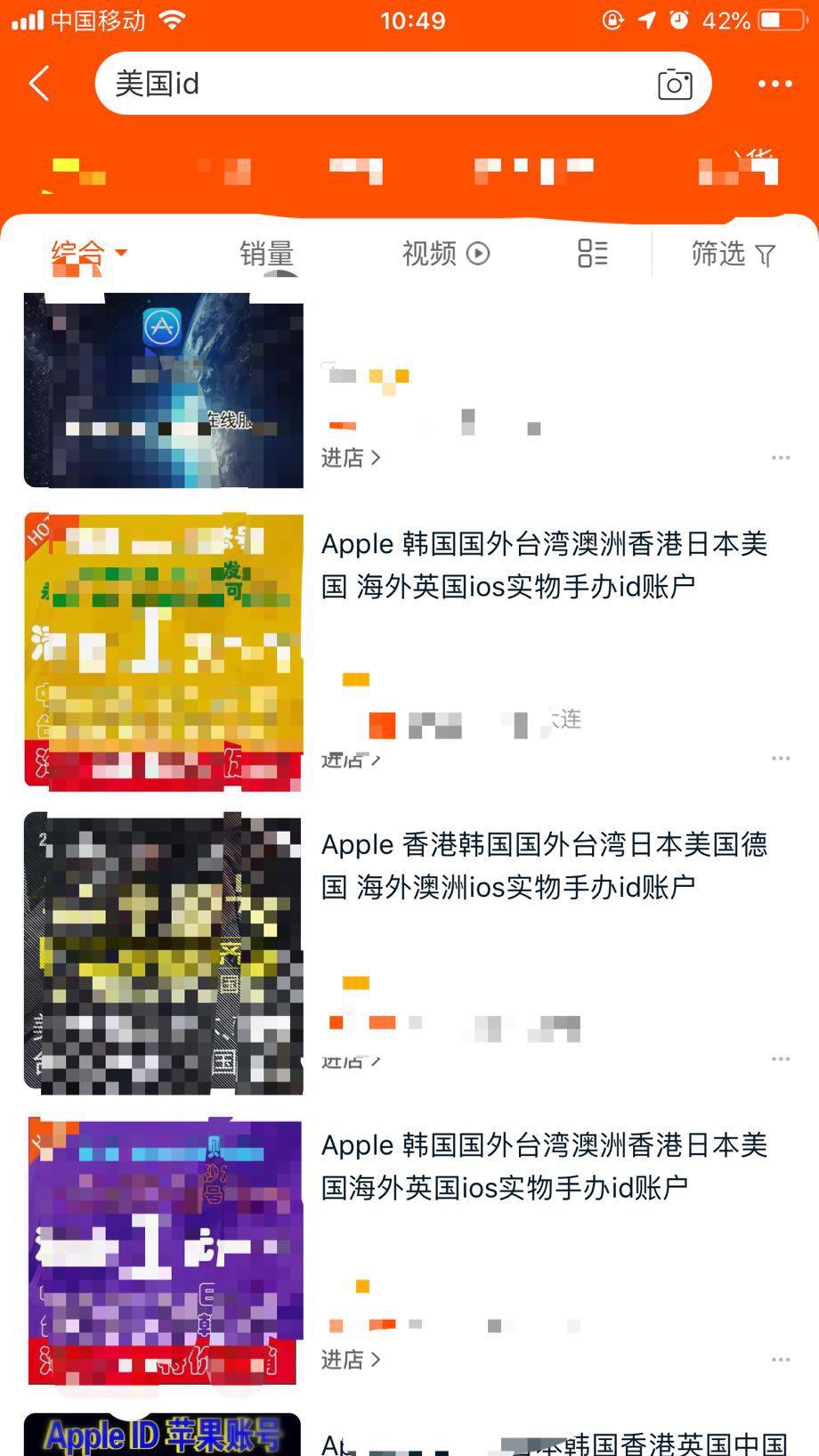Switch to the 销量 sort tab
This screenshot has height=1456, width=819.
point(266,254)
